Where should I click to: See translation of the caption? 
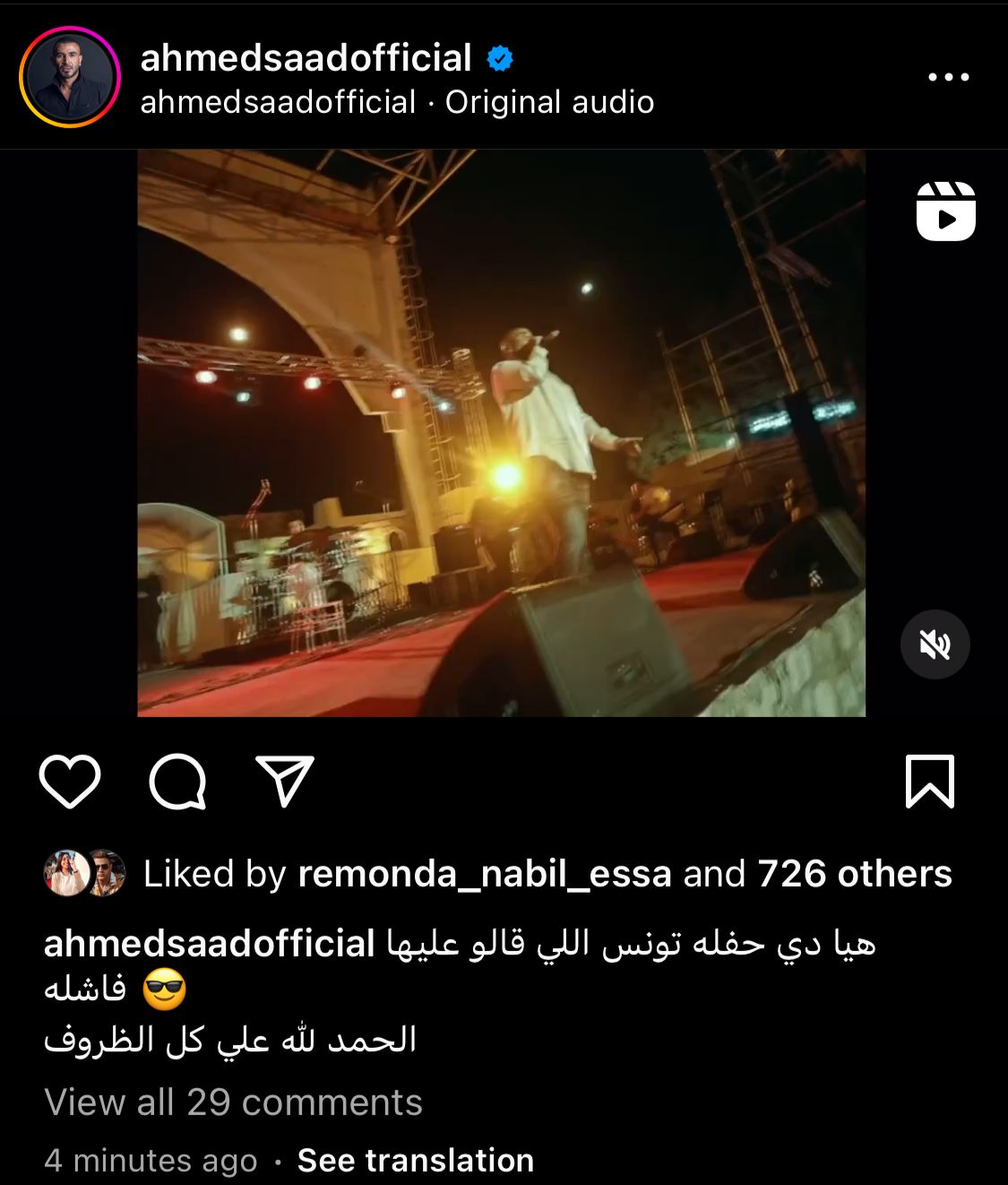pos(416,1160)
